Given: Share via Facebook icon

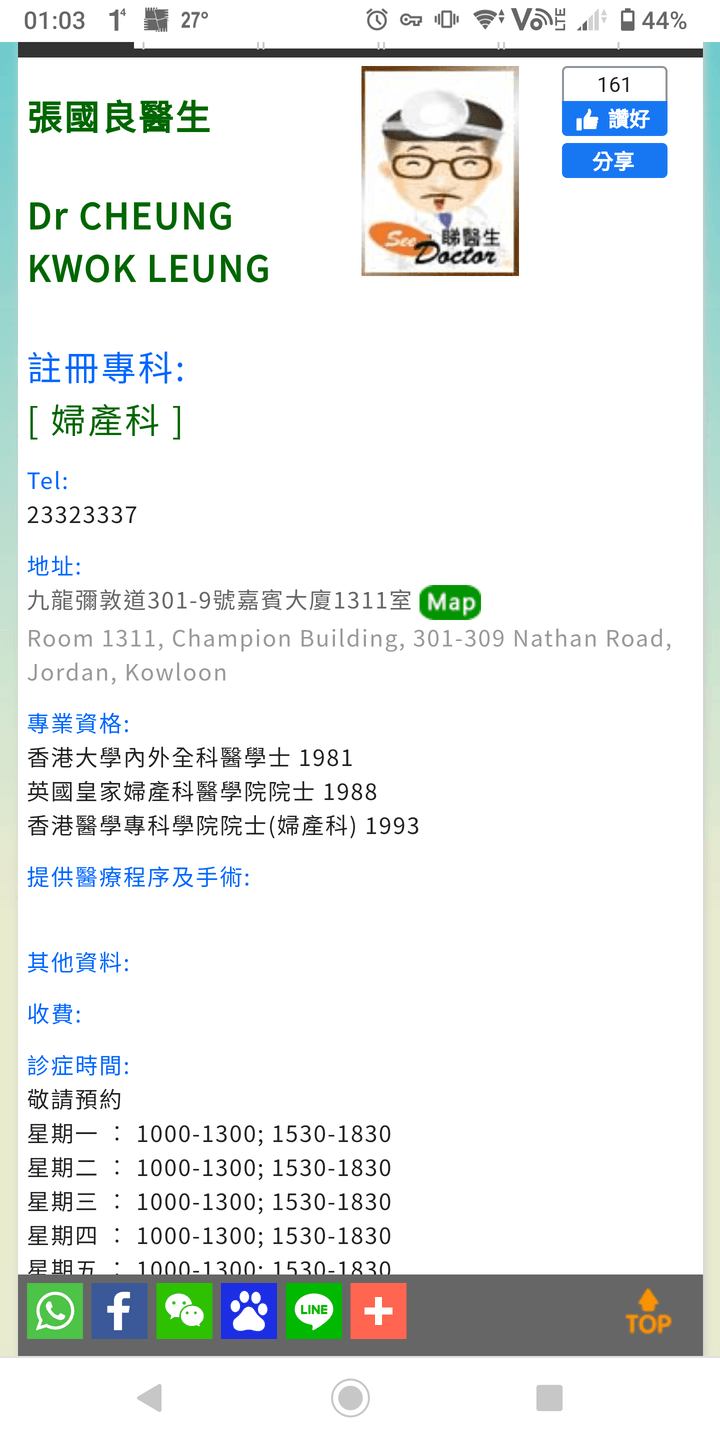Looking at the screenshot, I should [x=119, y=1310].
